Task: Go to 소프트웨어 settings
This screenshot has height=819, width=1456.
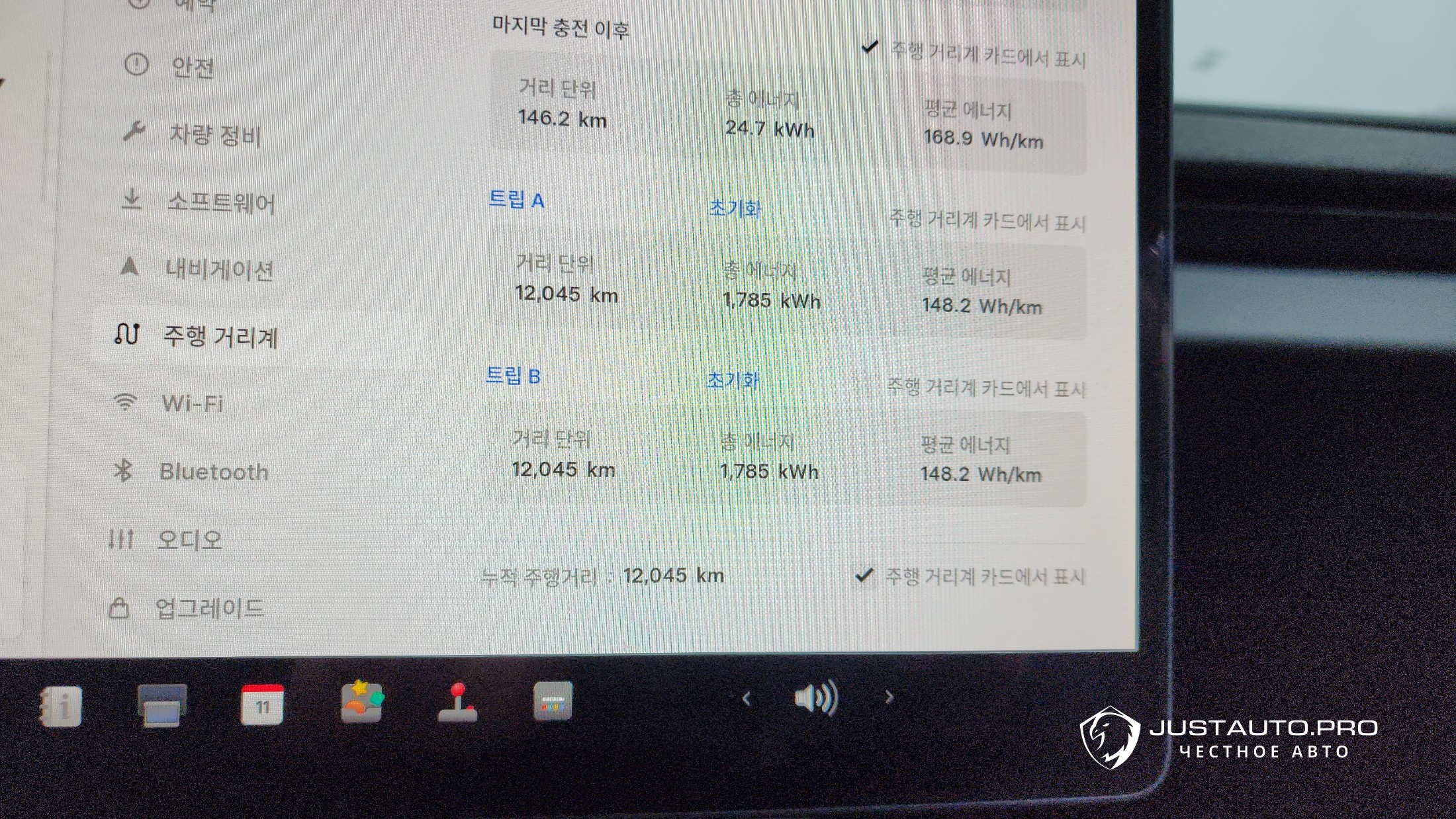Action: 220,202
